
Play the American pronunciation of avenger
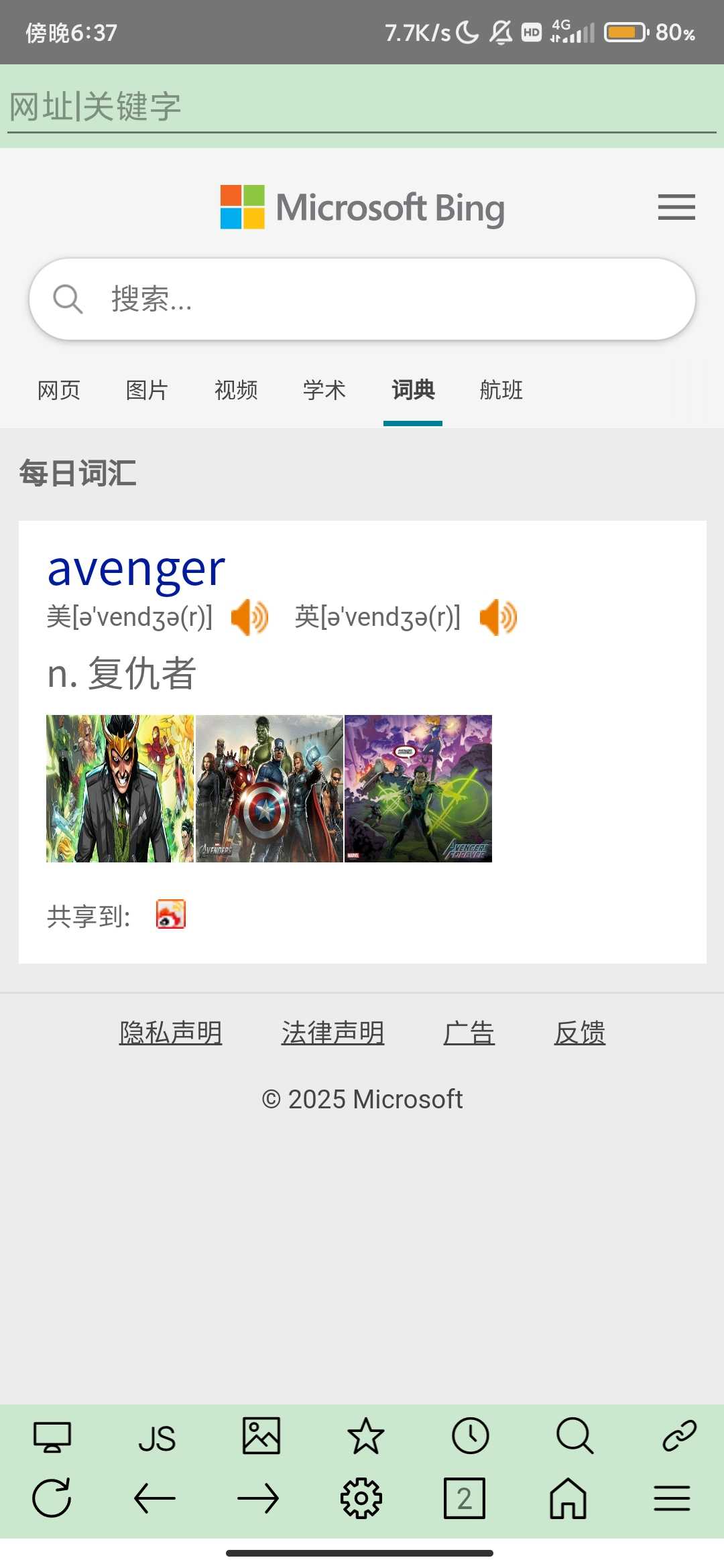(249, 617)
